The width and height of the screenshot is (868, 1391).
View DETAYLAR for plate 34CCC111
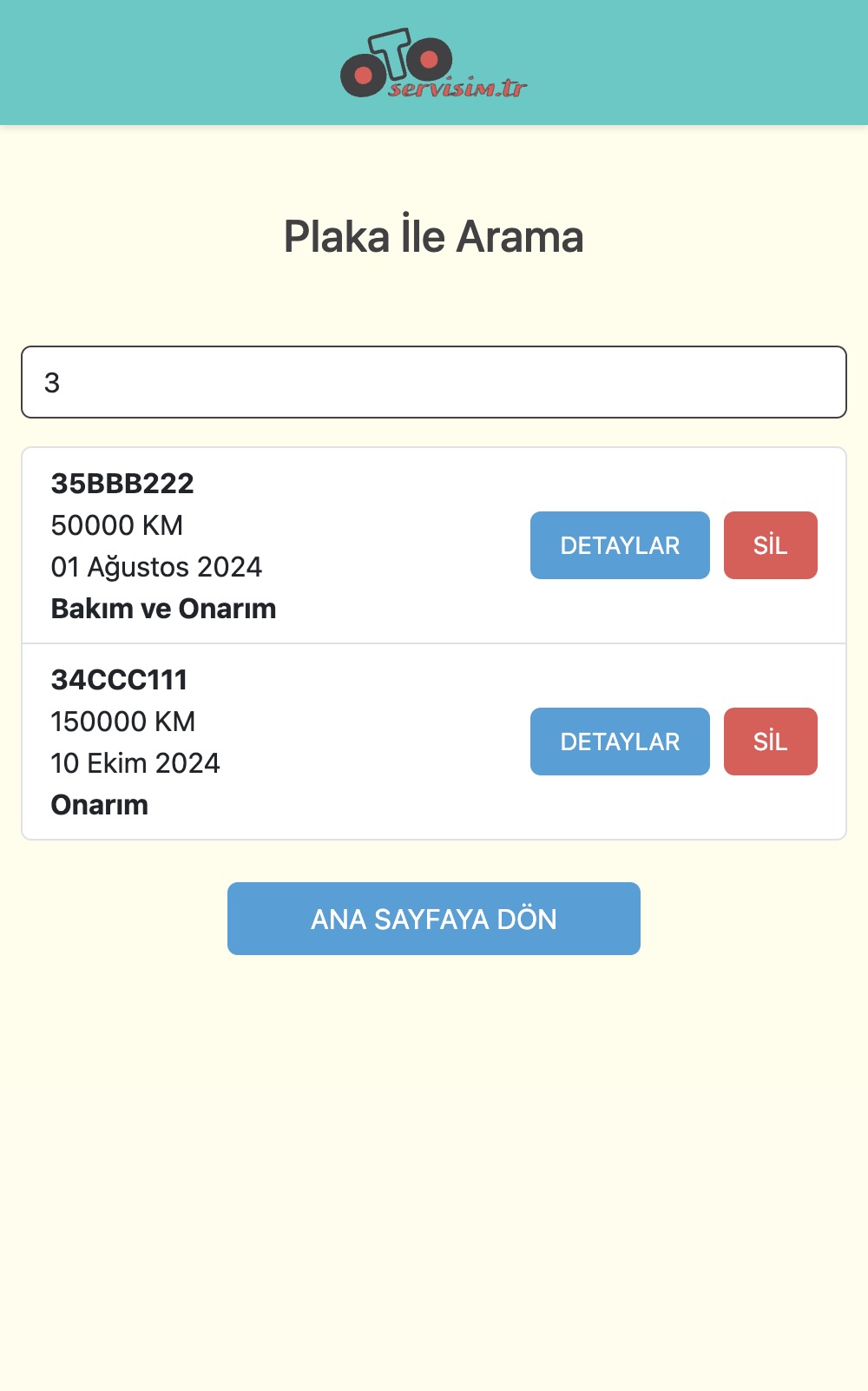tap(620, 742)
